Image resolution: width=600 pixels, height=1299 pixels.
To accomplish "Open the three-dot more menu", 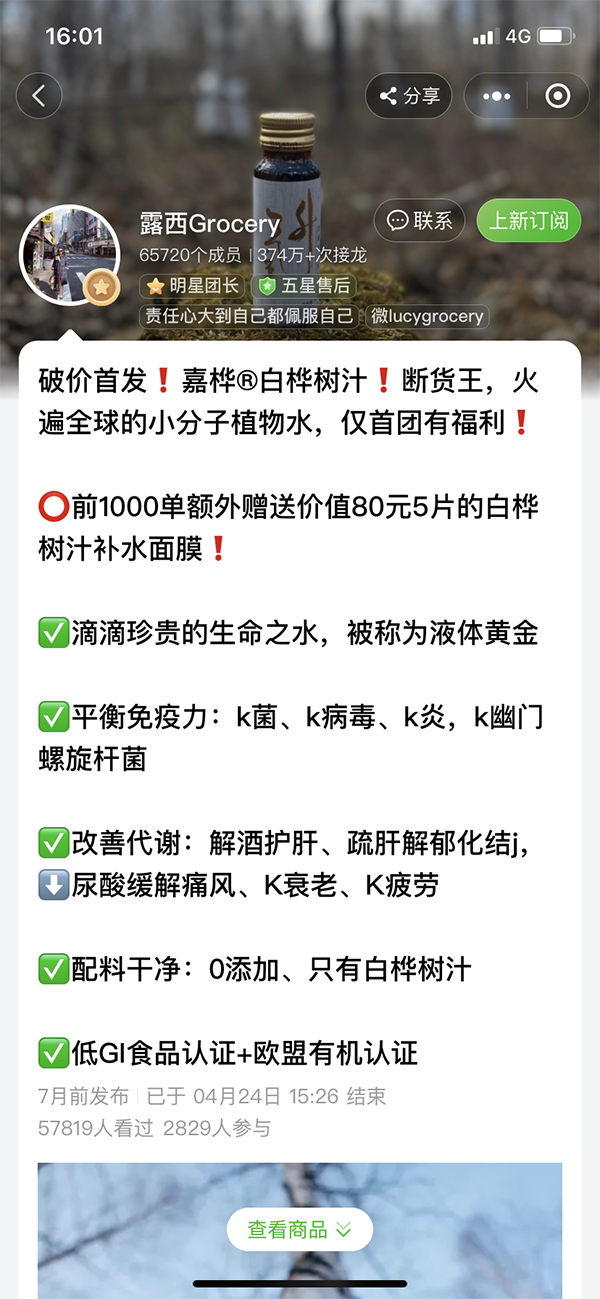I will pyautogui.click(x=497, y=96).
